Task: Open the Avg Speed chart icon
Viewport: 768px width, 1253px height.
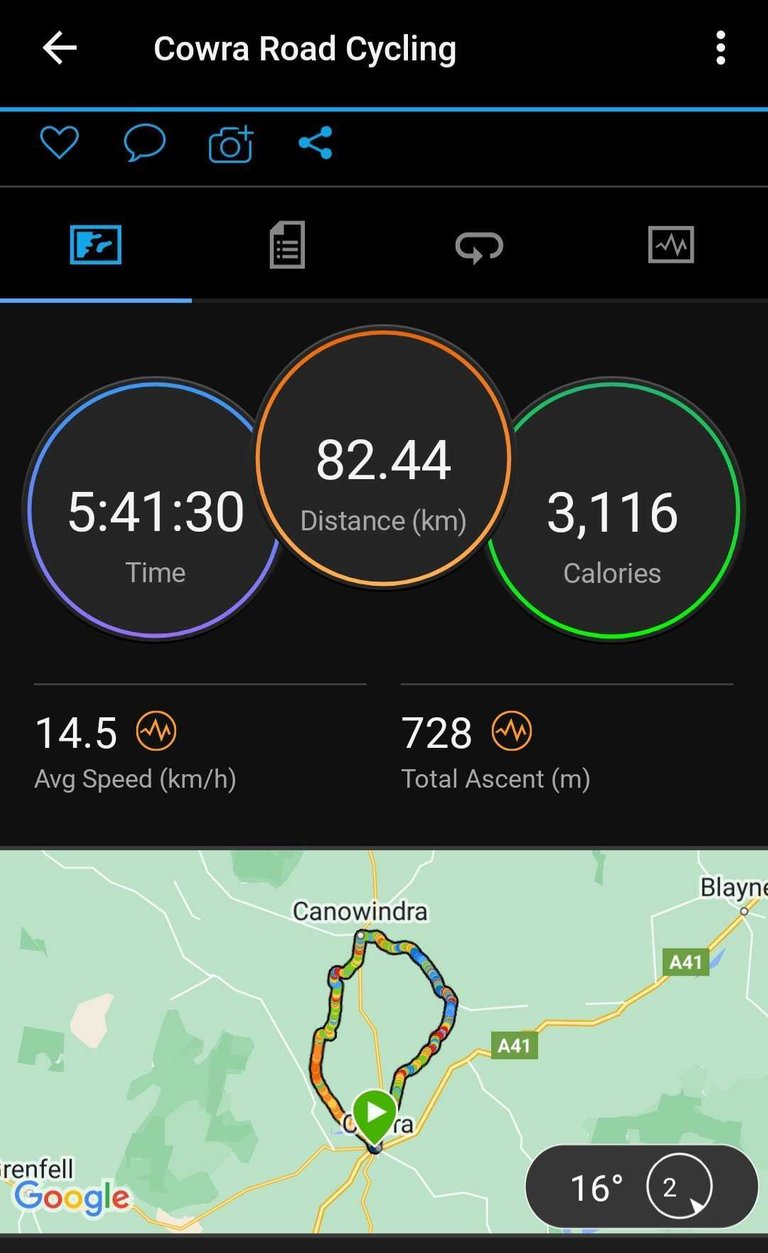Action: [x=156, y=732]
